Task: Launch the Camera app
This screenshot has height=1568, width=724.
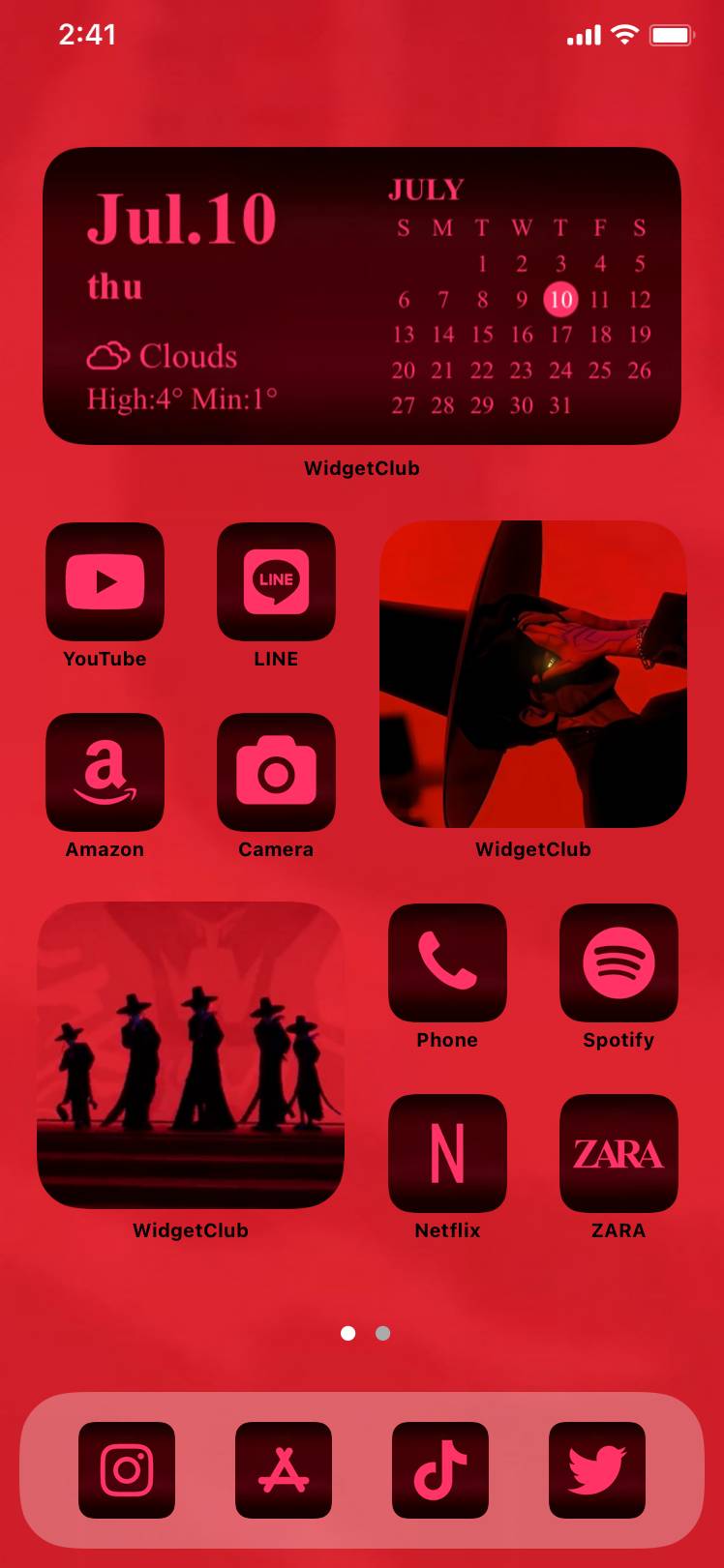Action: (x=276, y=772)
